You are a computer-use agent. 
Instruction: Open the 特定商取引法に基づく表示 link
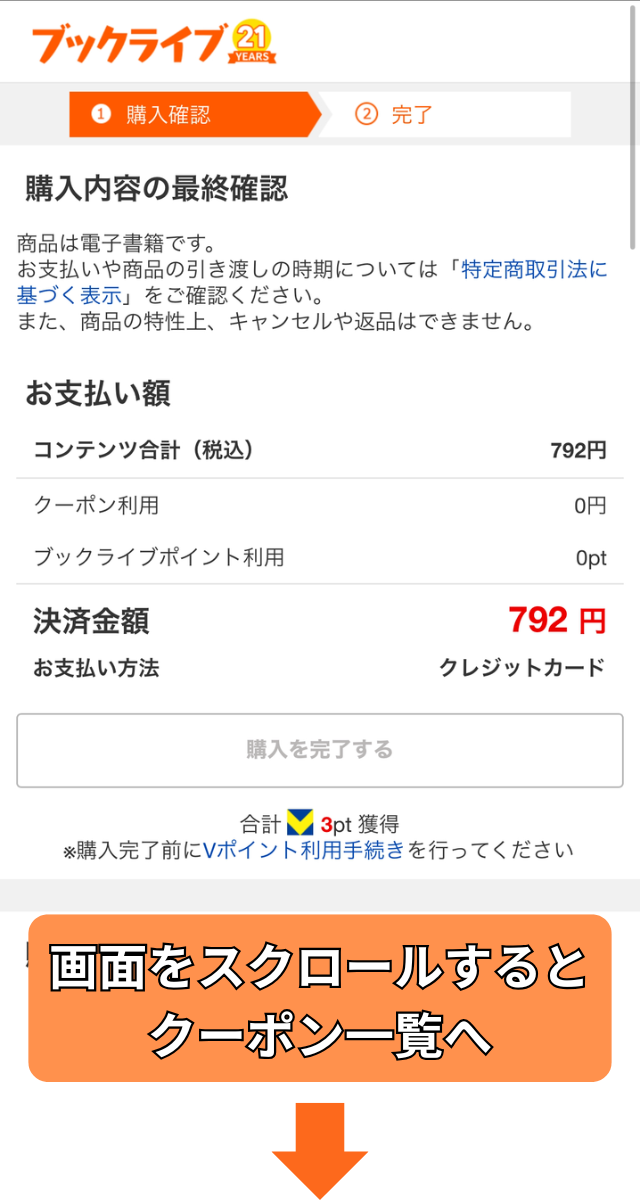533,270
